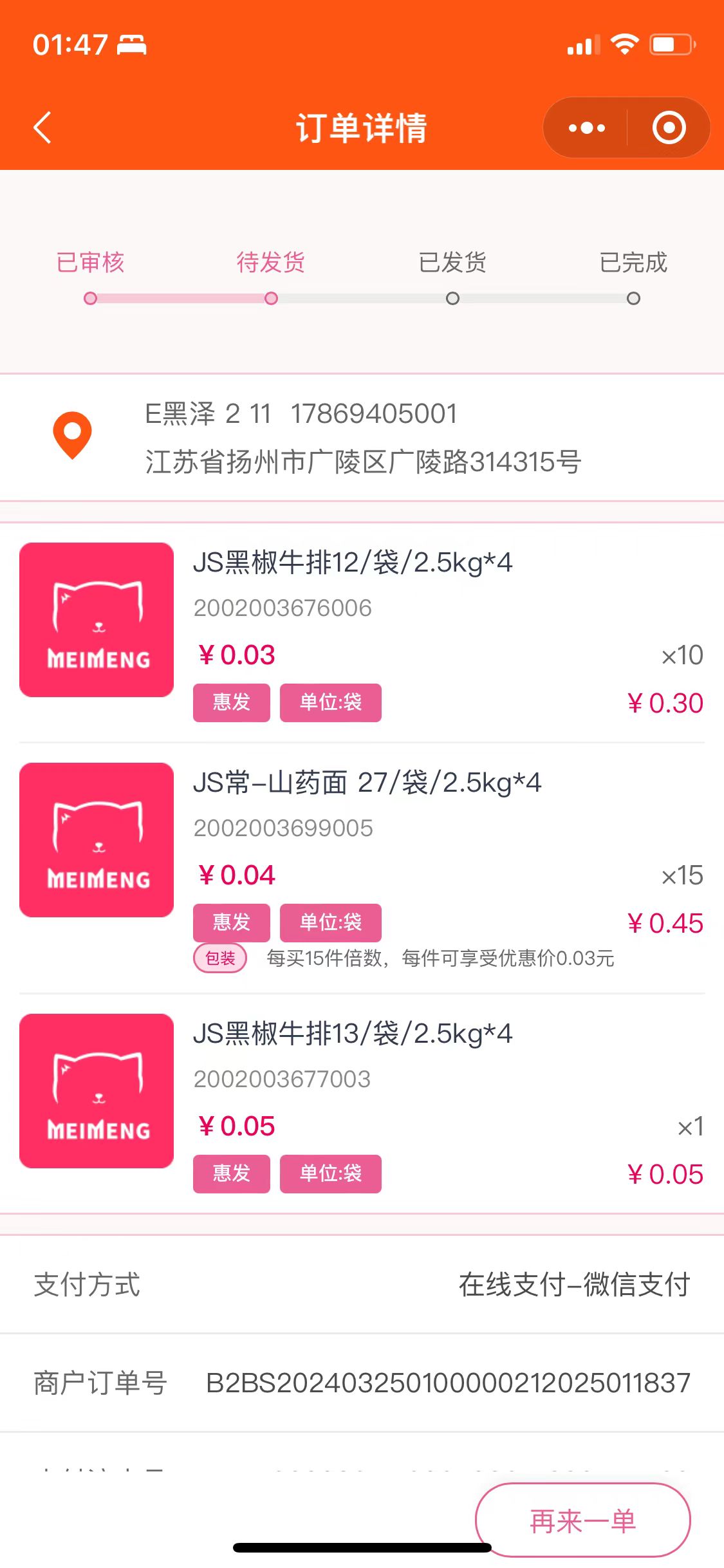Close the mini program with the circle icon

tap(669, 127)
